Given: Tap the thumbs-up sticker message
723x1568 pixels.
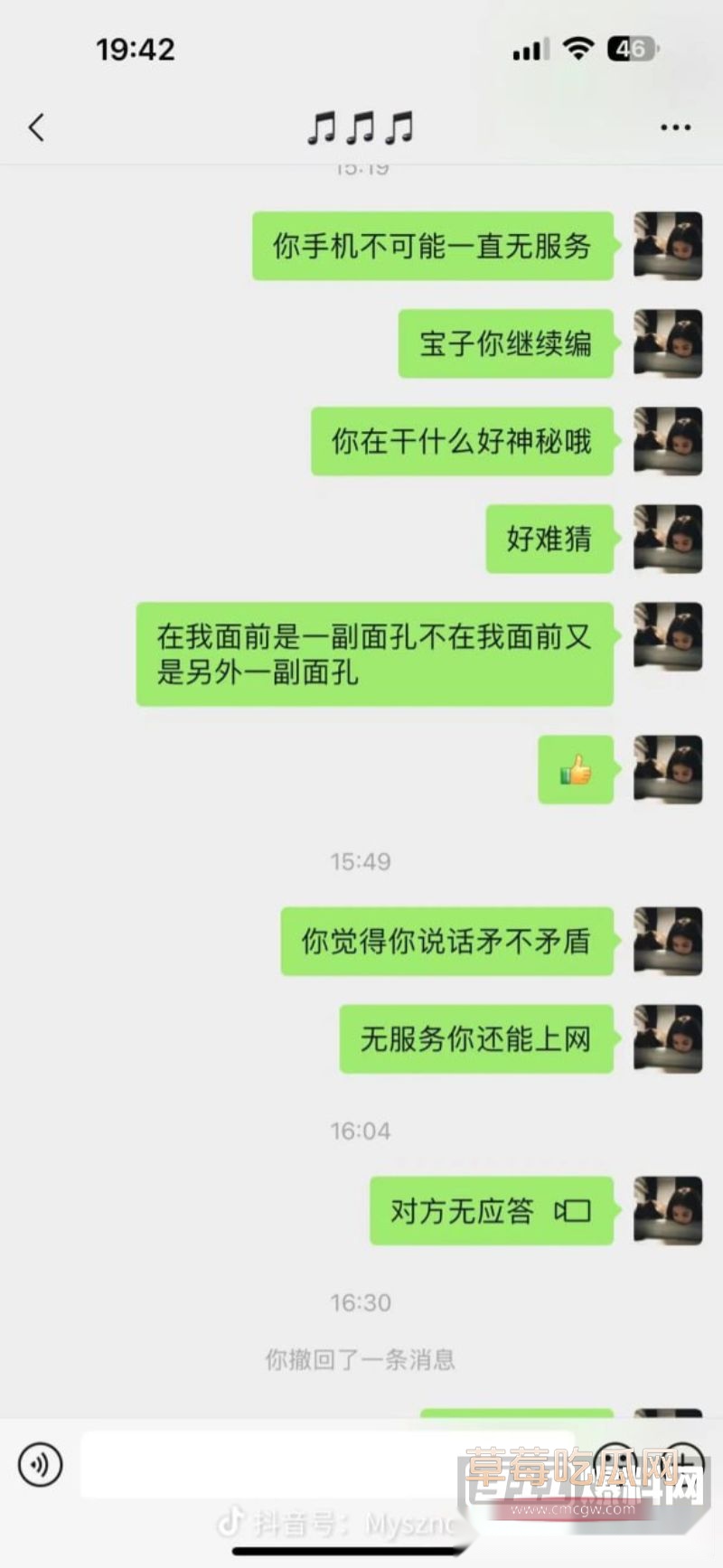Looking at the screenshot, I should point(576,771).
